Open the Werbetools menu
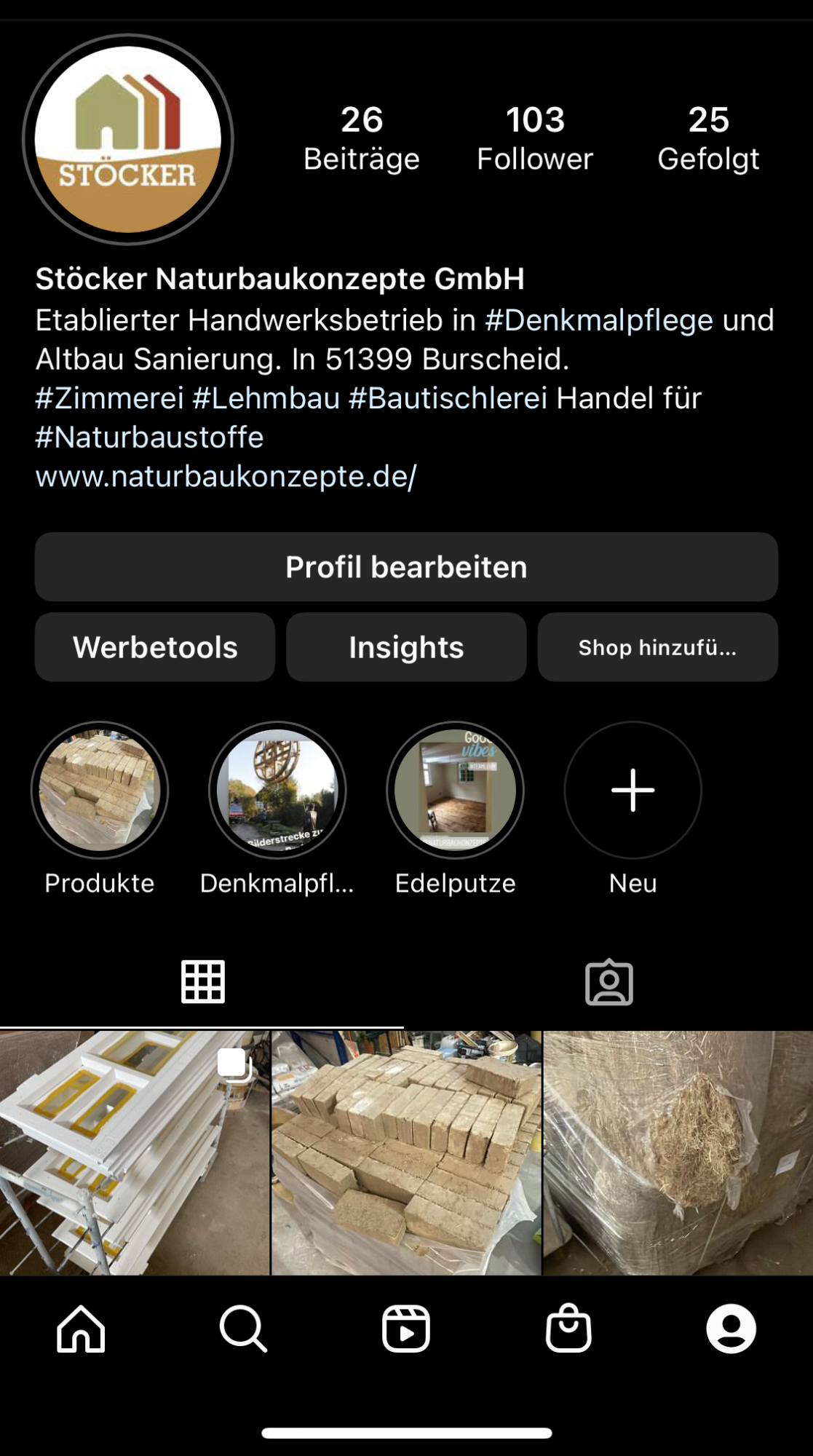 pyautogui.click(x=155, y=646)
